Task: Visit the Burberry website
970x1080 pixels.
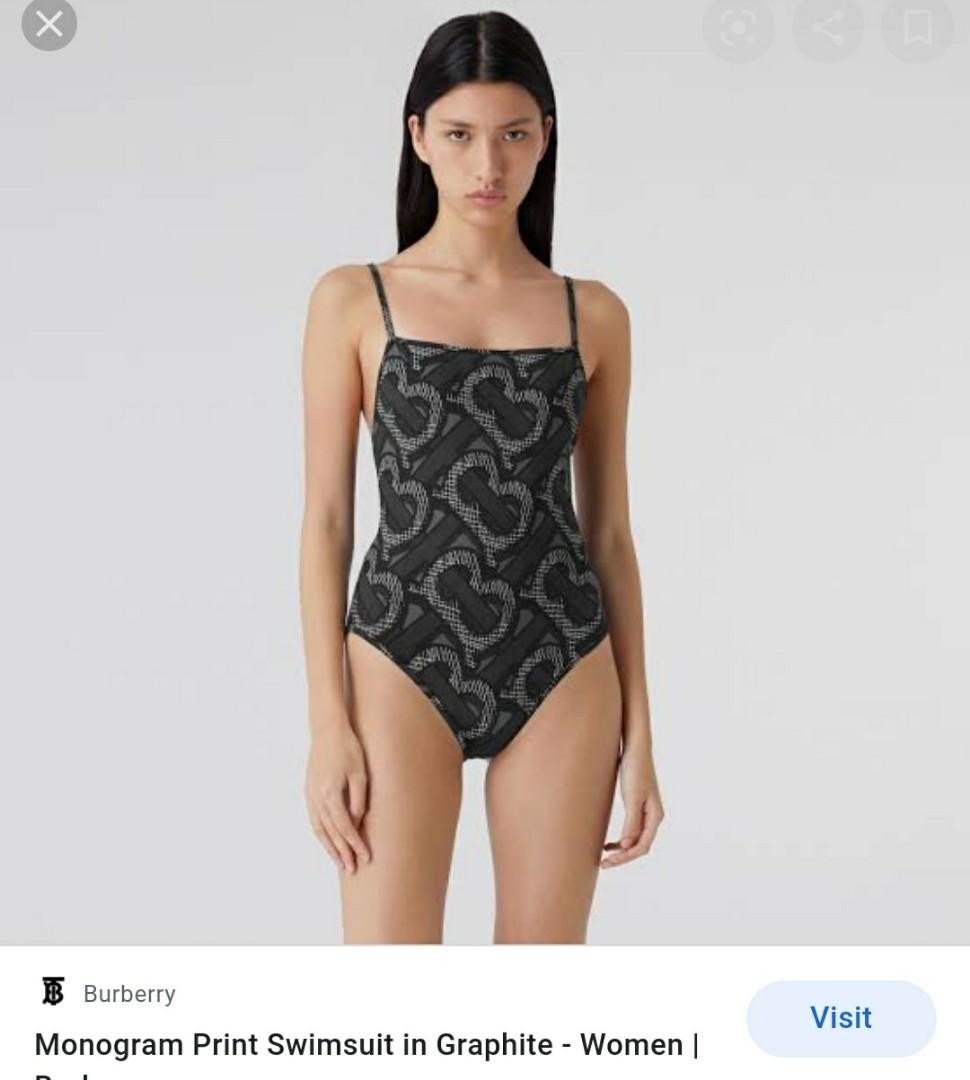Action: pos(839,1018)
